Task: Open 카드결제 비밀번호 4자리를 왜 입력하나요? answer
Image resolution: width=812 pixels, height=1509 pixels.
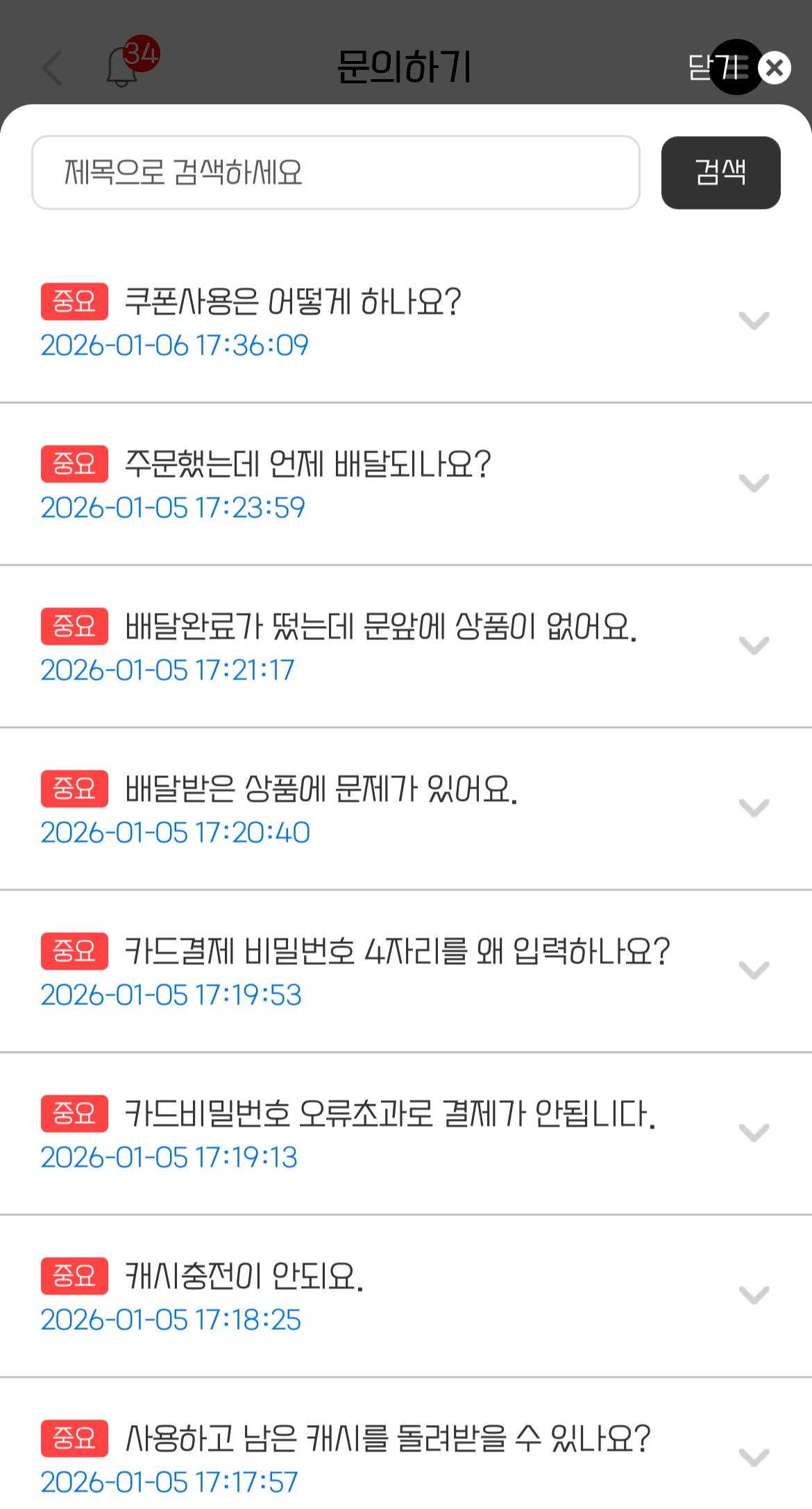Action: coord(754,971)
